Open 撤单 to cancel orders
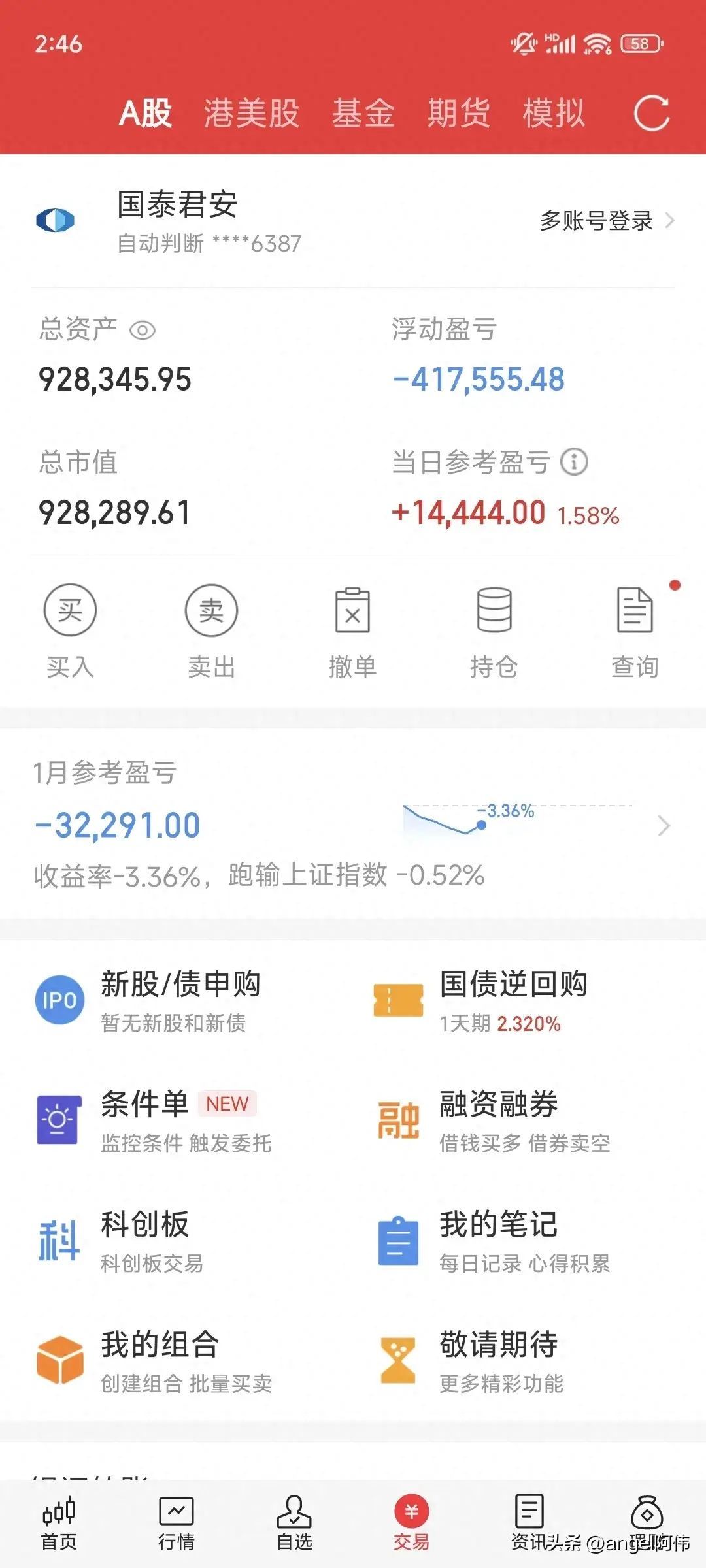Screen dimensions: 706x1568 [353, 611]
